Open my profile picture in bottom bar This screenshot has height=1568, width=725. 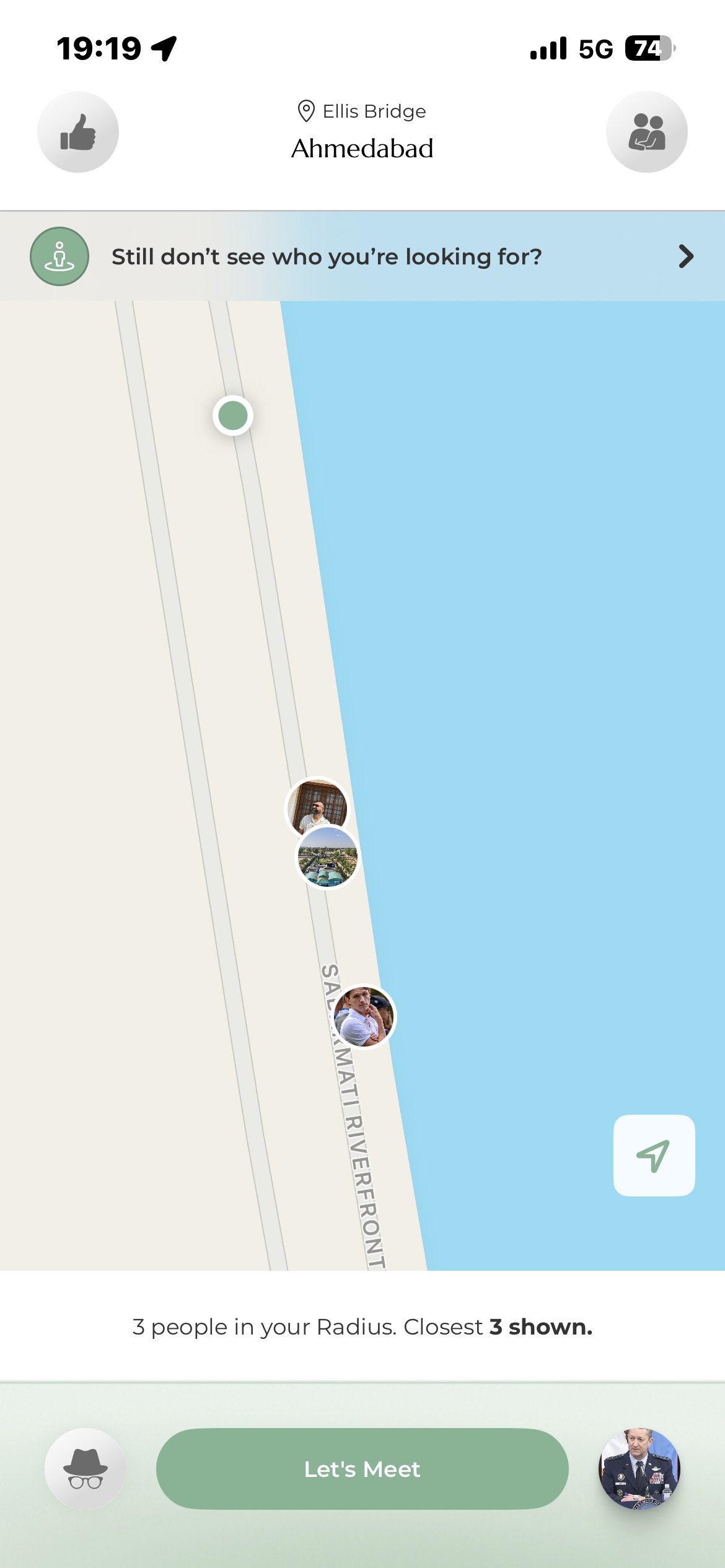(639, 1468)
